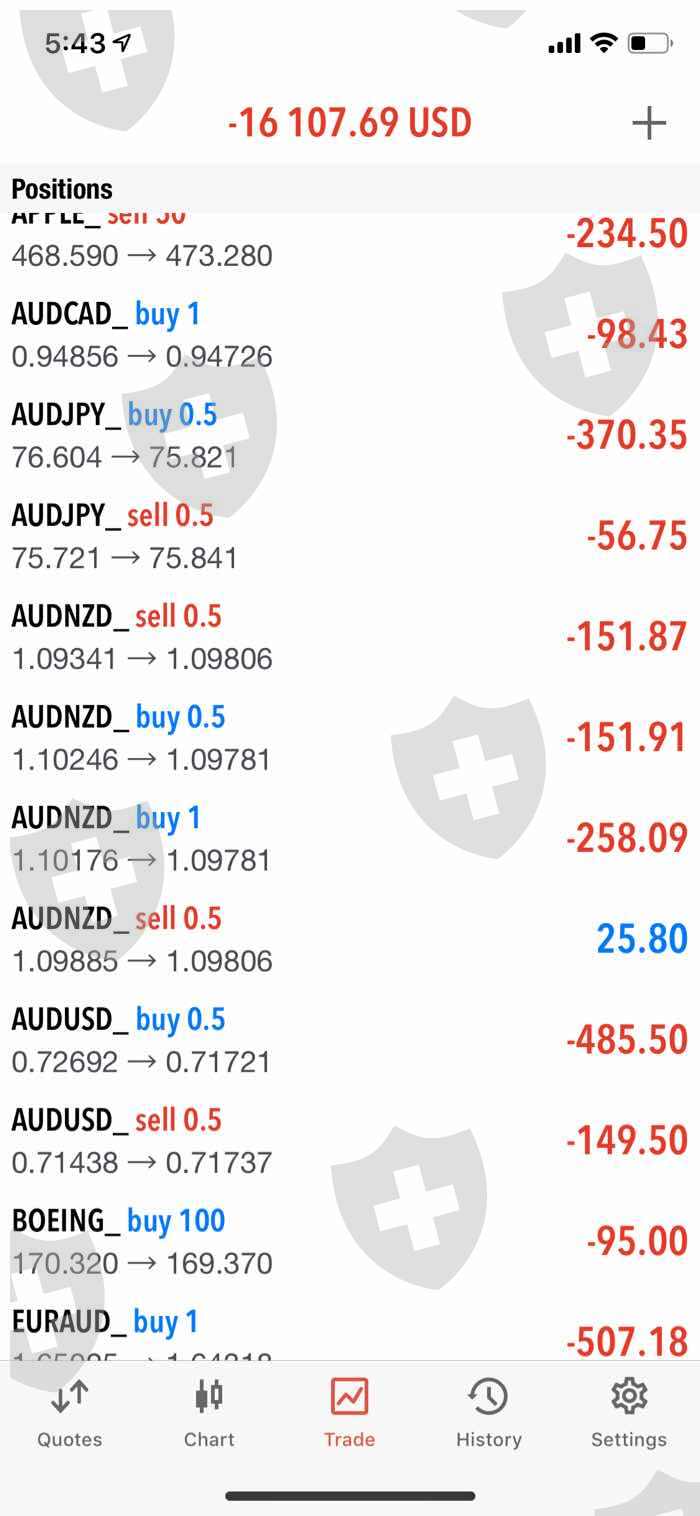700x1516 pixels.
Task: View the AUDNZD_ buy 1 position
Action: 349,838
